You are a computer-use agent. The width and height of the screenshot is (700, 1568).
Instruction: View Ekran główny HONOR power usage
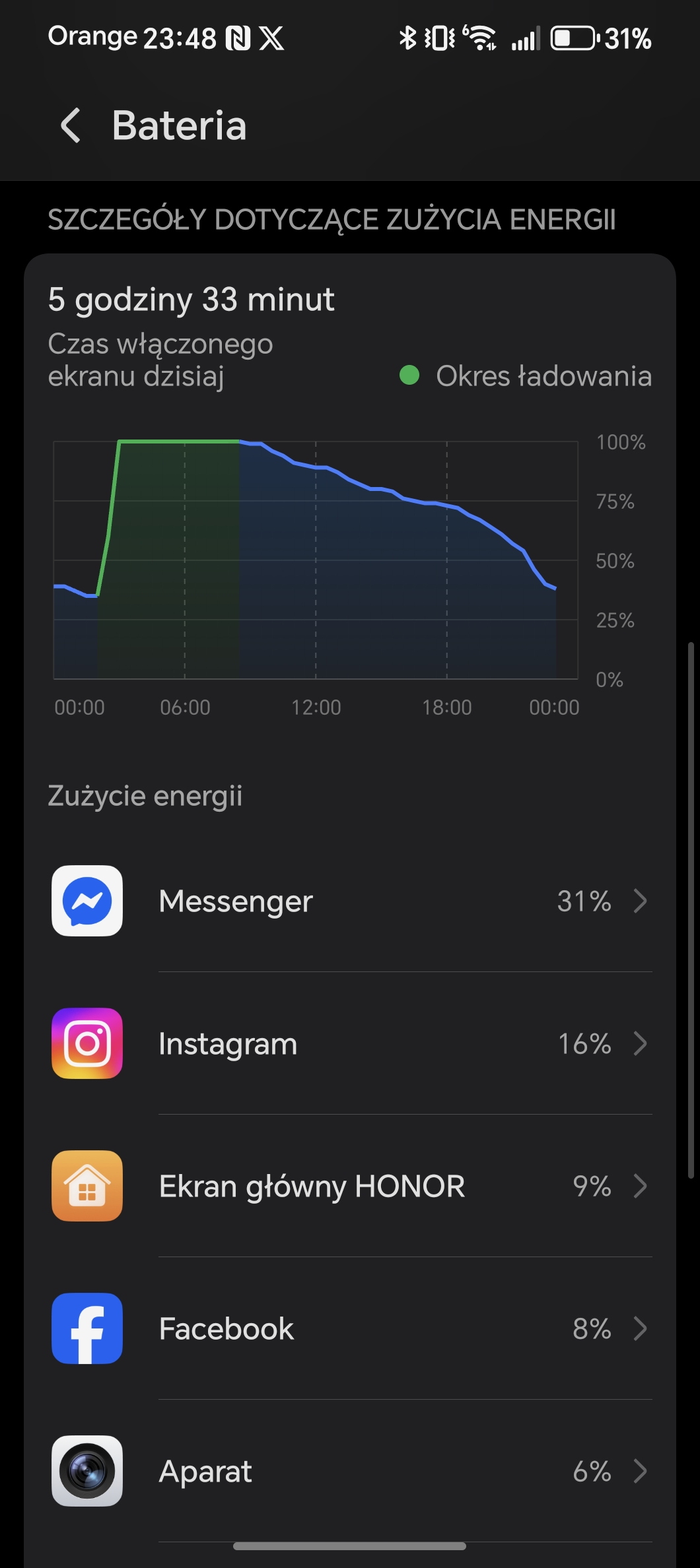pos(350,1186)
